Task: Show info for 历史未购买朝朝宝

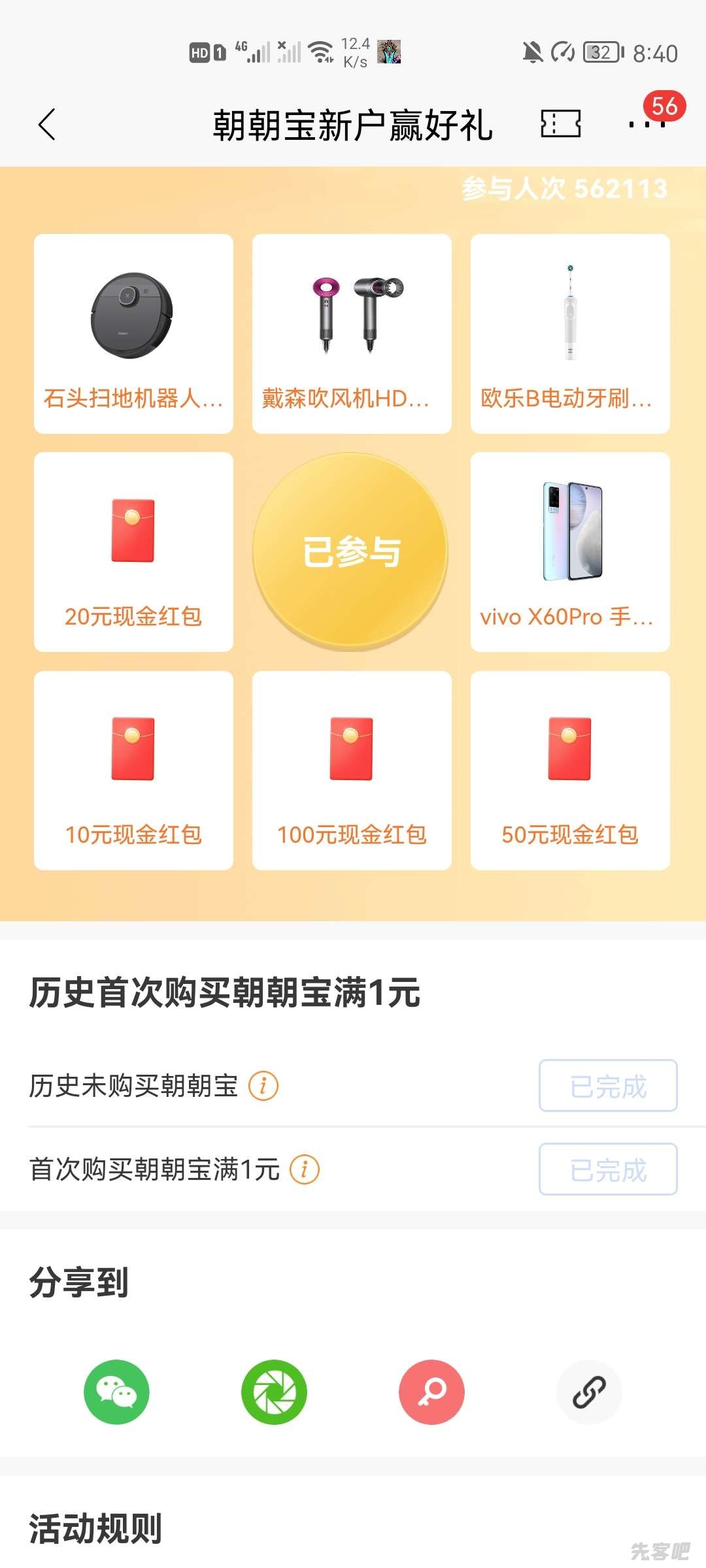Action: coord(263,1086)
